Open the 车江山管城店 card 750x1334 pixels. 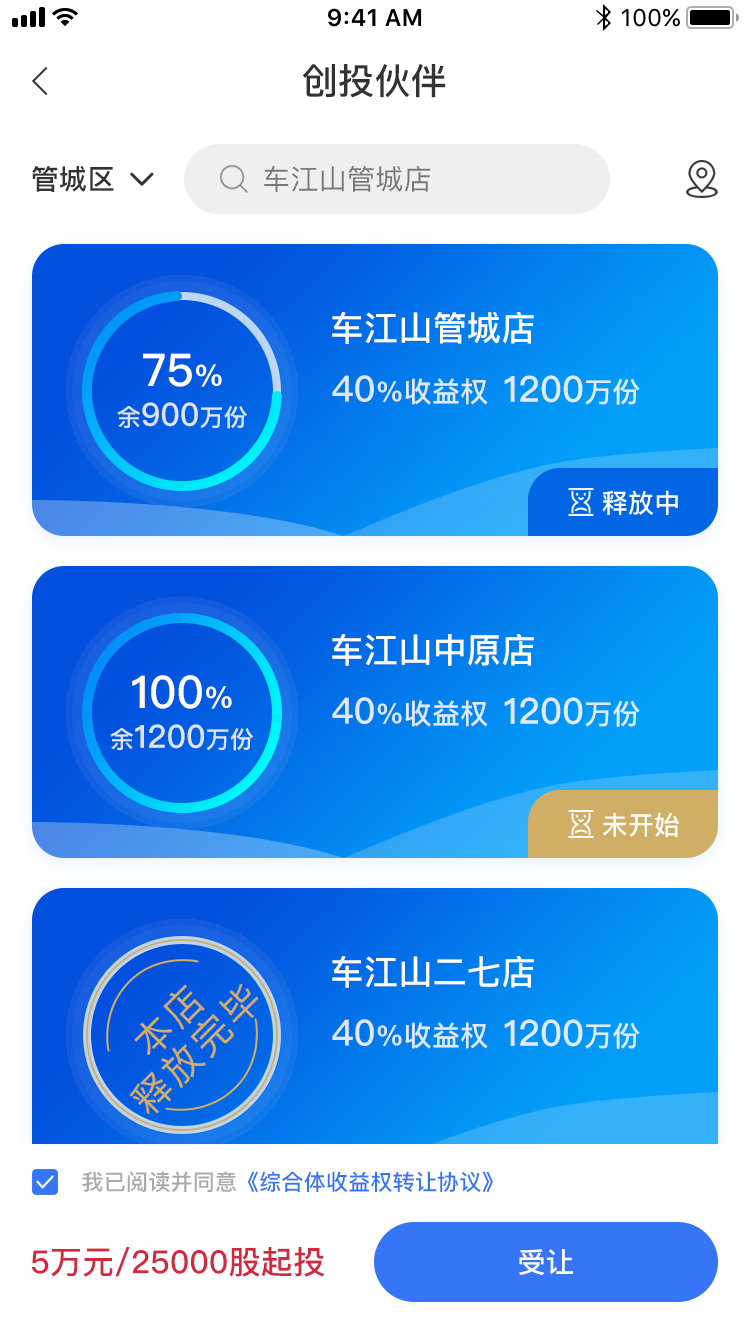[375, 390]
